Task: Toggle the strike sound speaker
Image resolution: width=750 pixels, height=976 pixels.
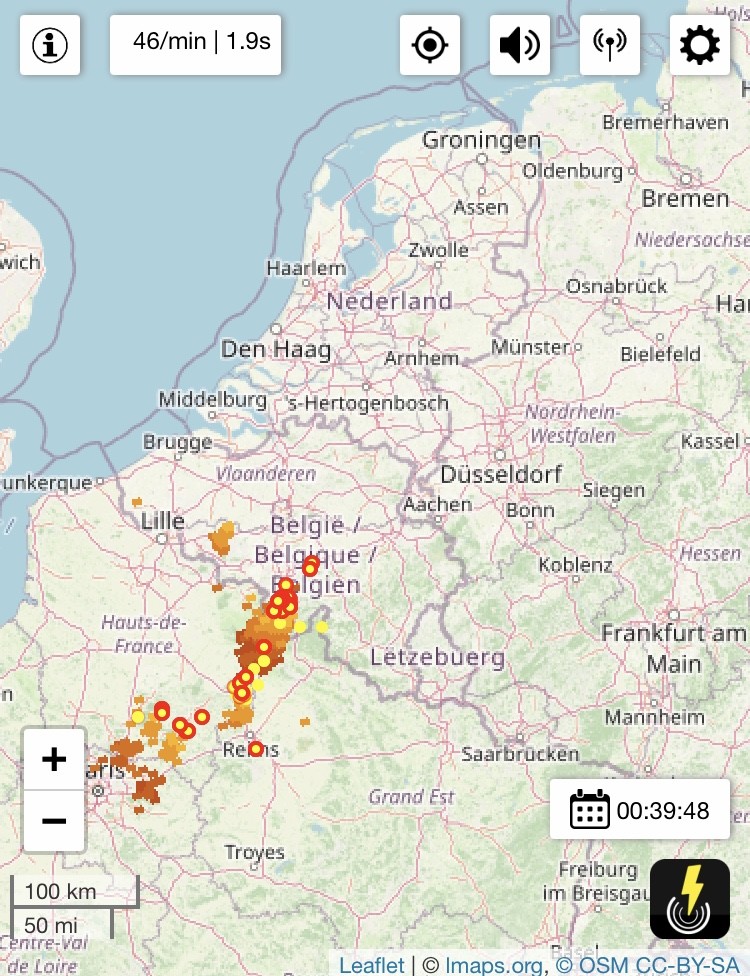Action: point(520,45)
